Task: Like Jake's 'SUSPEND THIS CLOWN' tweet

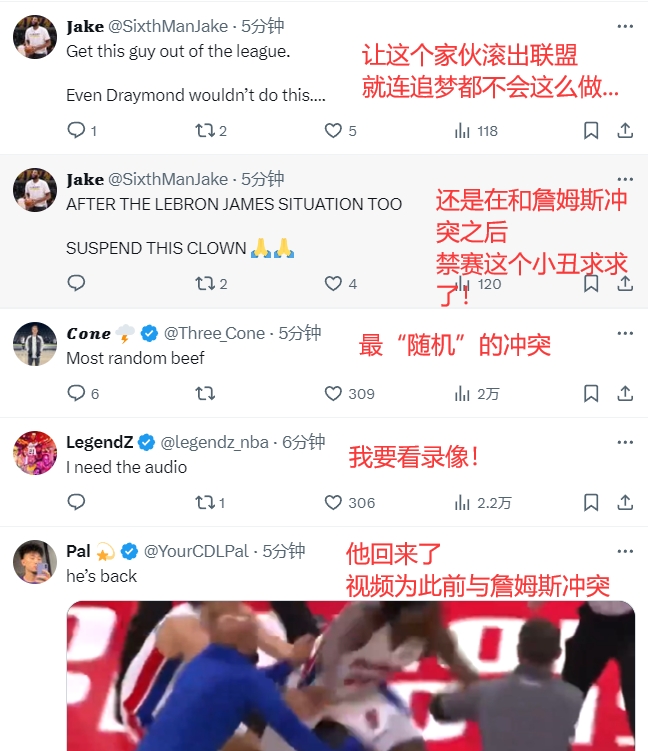Action: (334, 284)
